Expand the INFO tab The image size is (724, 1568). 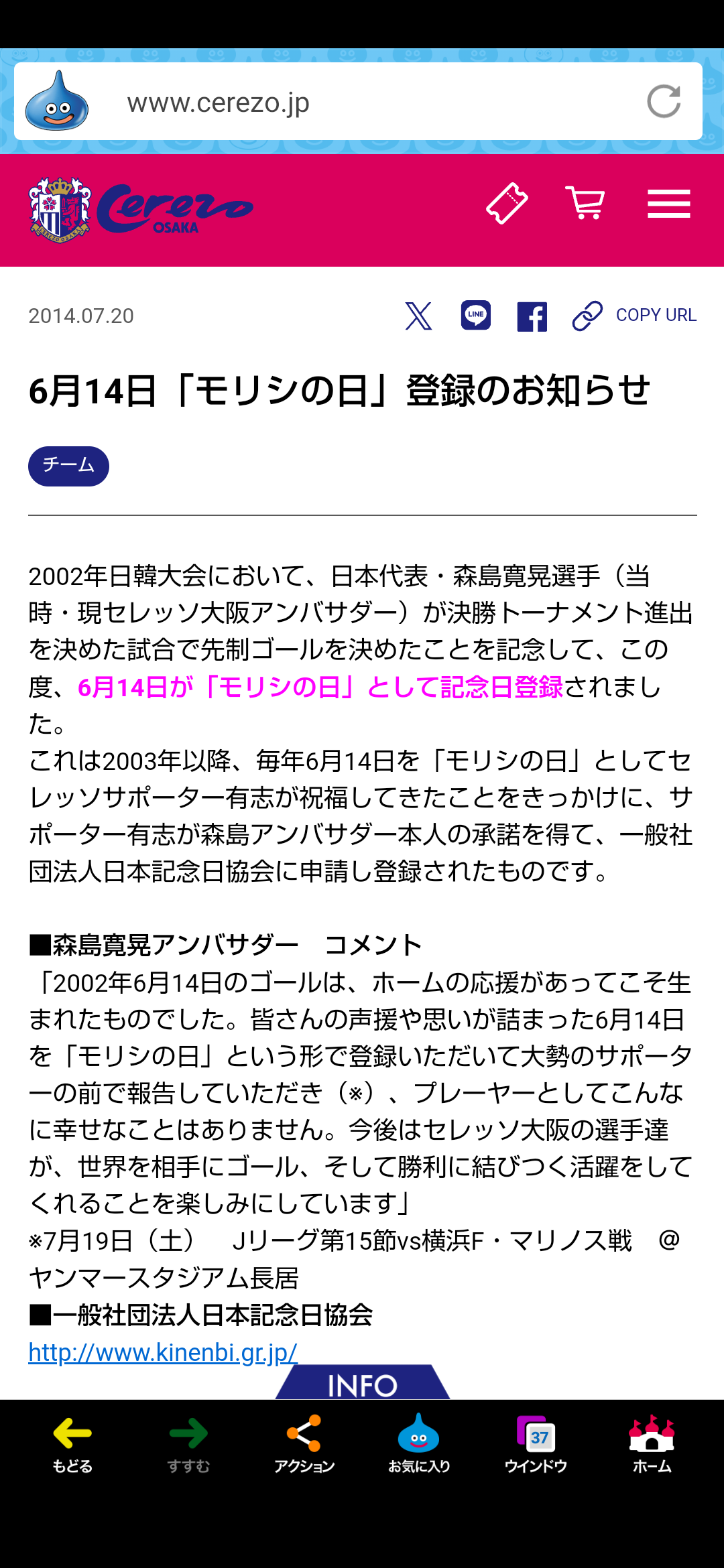coord(362,1383)
